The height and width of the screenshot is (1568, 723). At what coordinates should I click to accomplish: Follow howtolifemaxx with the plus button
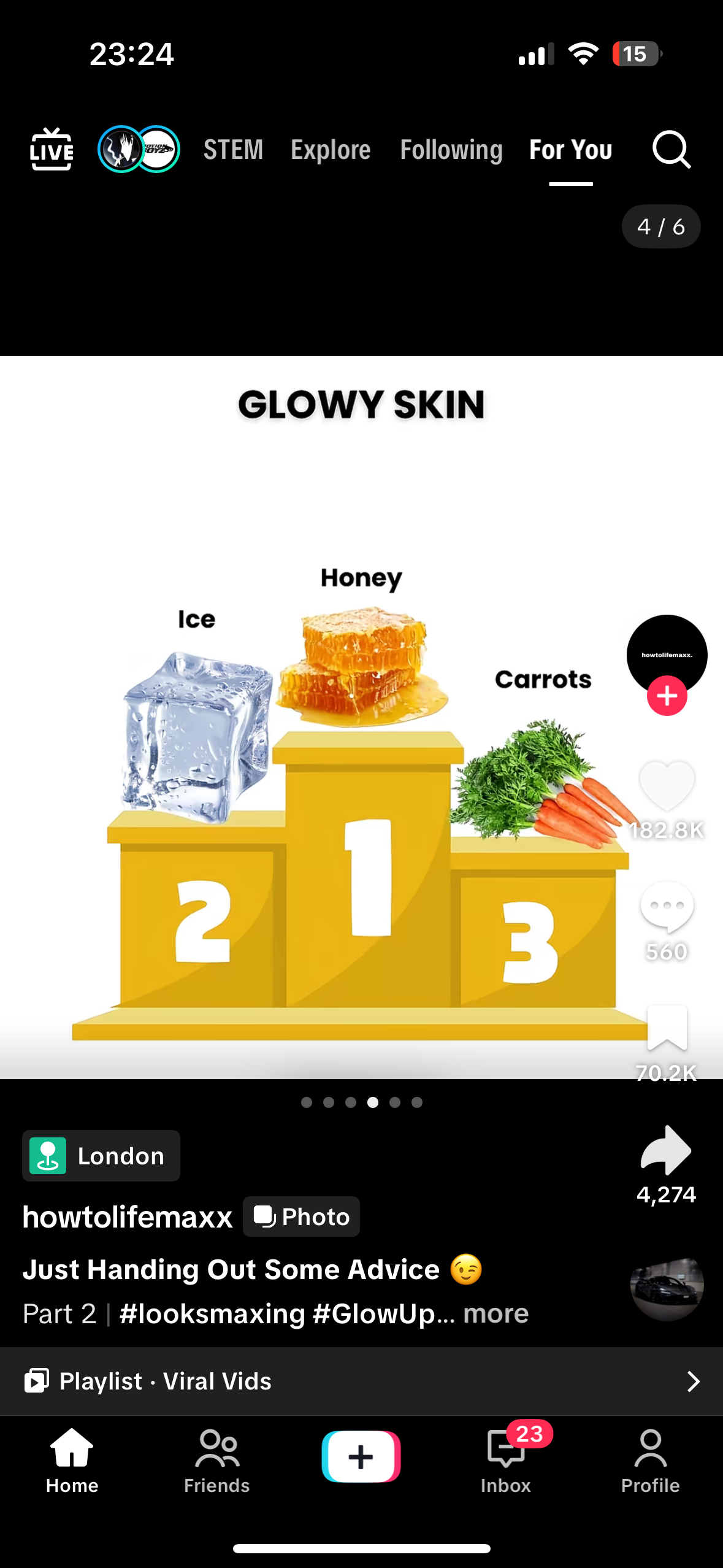667,696
